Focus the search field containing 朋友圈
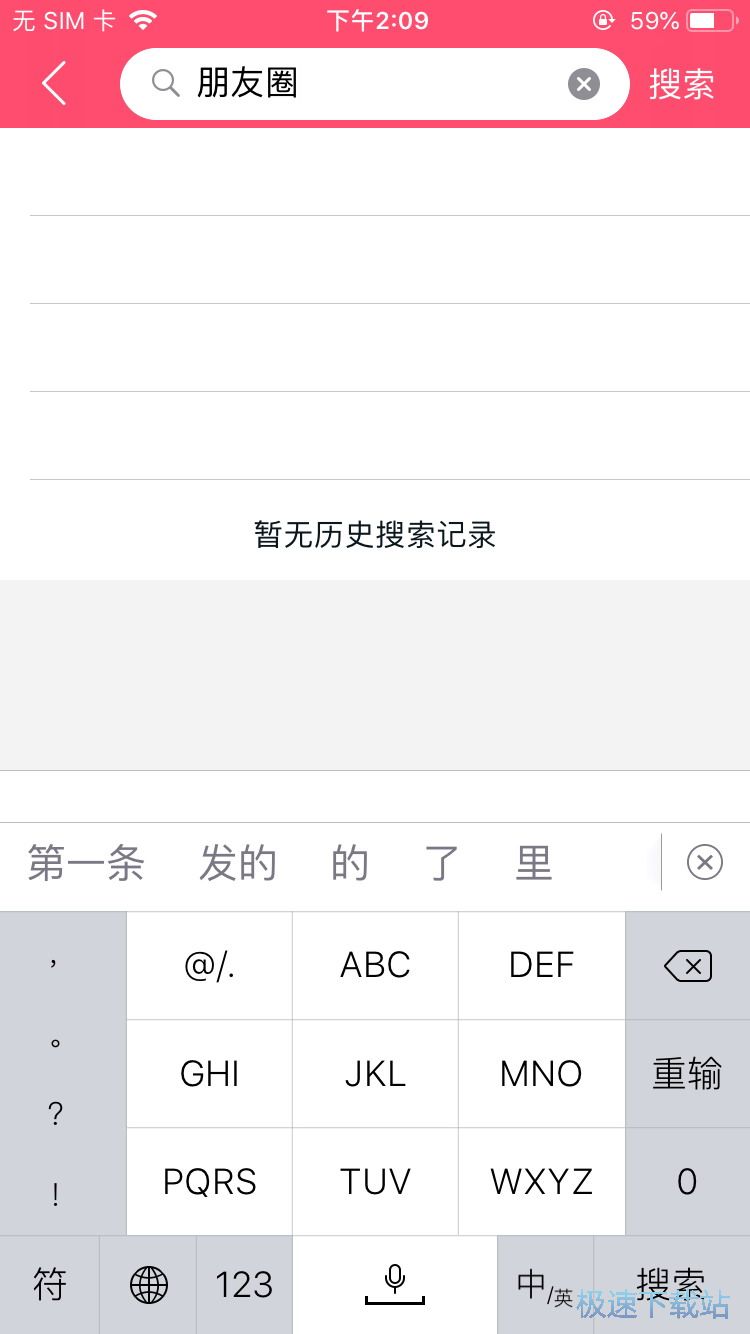Image resolution: width=750 pixels, height=1334 pixels. click(360, 84)
